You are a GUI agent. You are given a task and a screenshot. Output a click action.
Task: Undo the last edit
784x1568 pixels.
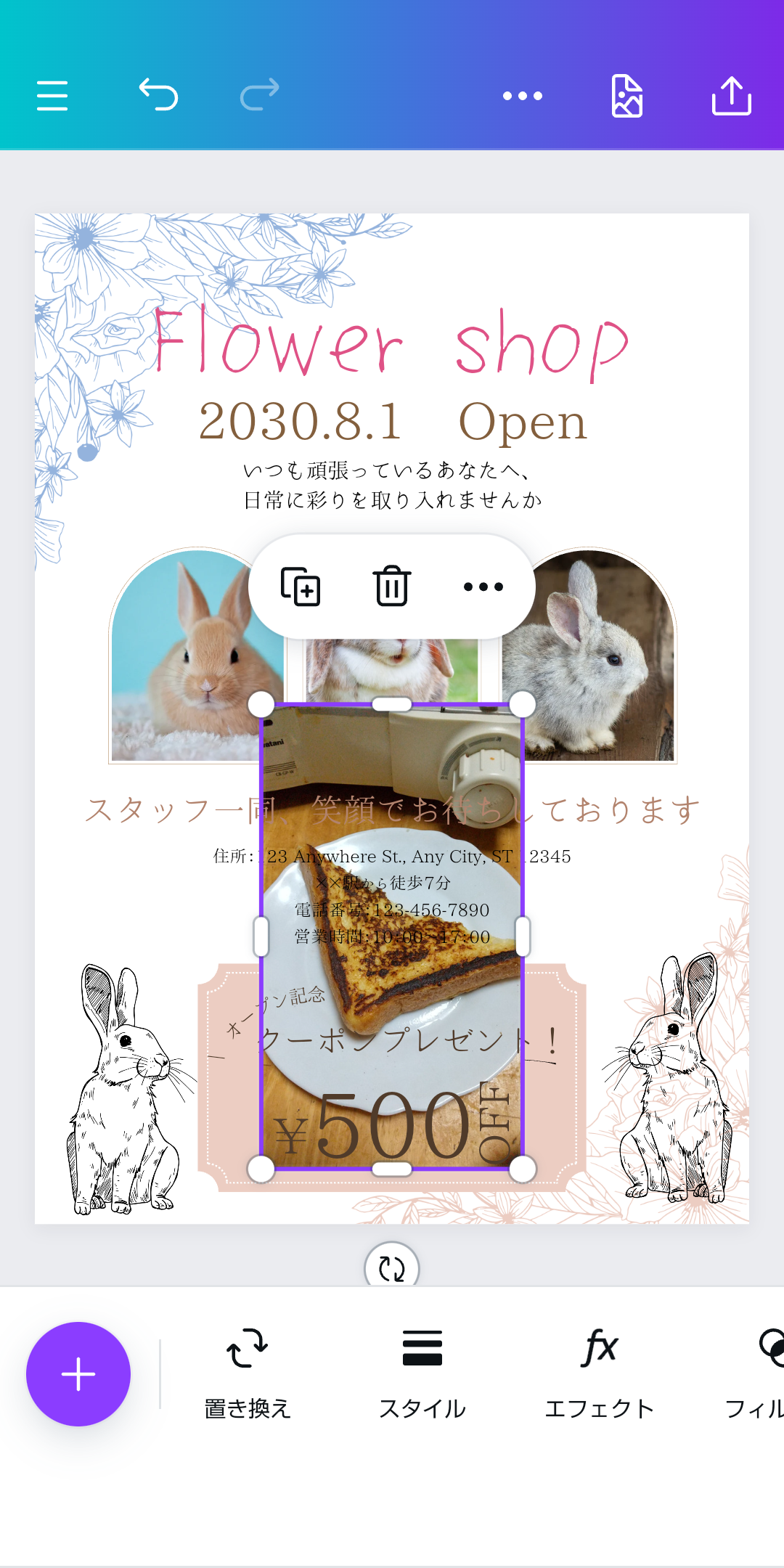coord(158,94)
